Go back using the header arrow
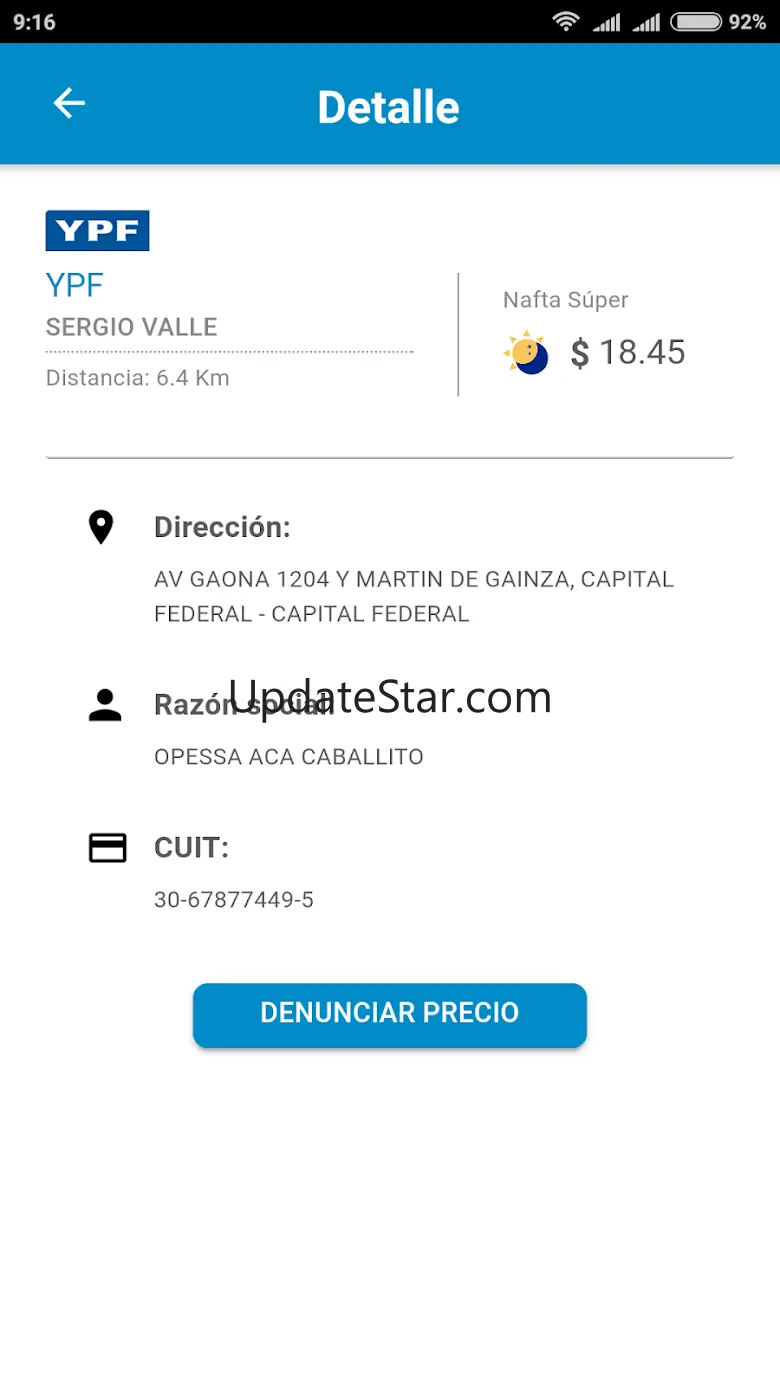The height and width of the screenshot is (1386, 780). [69, 103]
